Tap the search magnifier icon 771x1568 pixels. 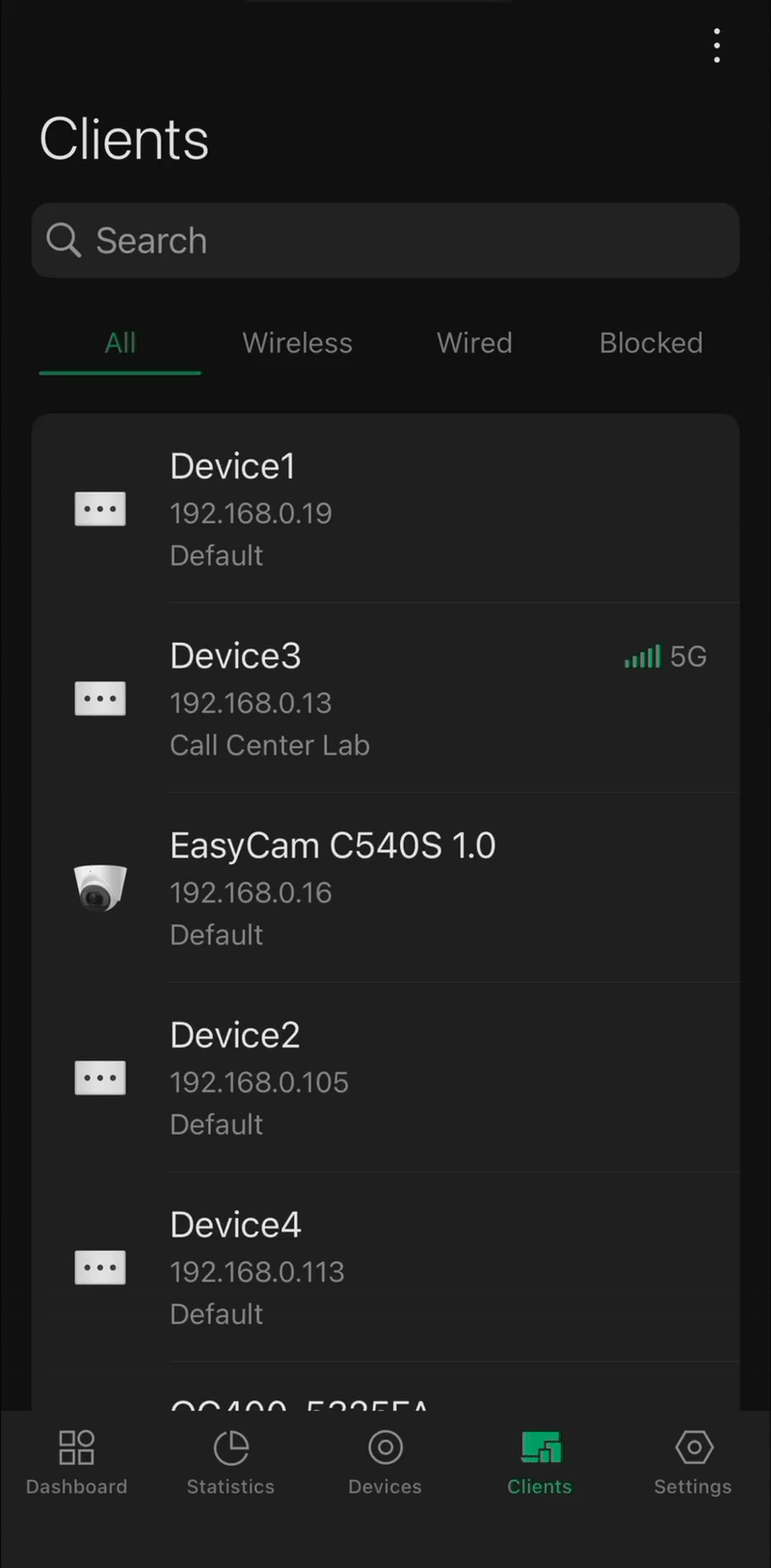[x=63, y=240]
